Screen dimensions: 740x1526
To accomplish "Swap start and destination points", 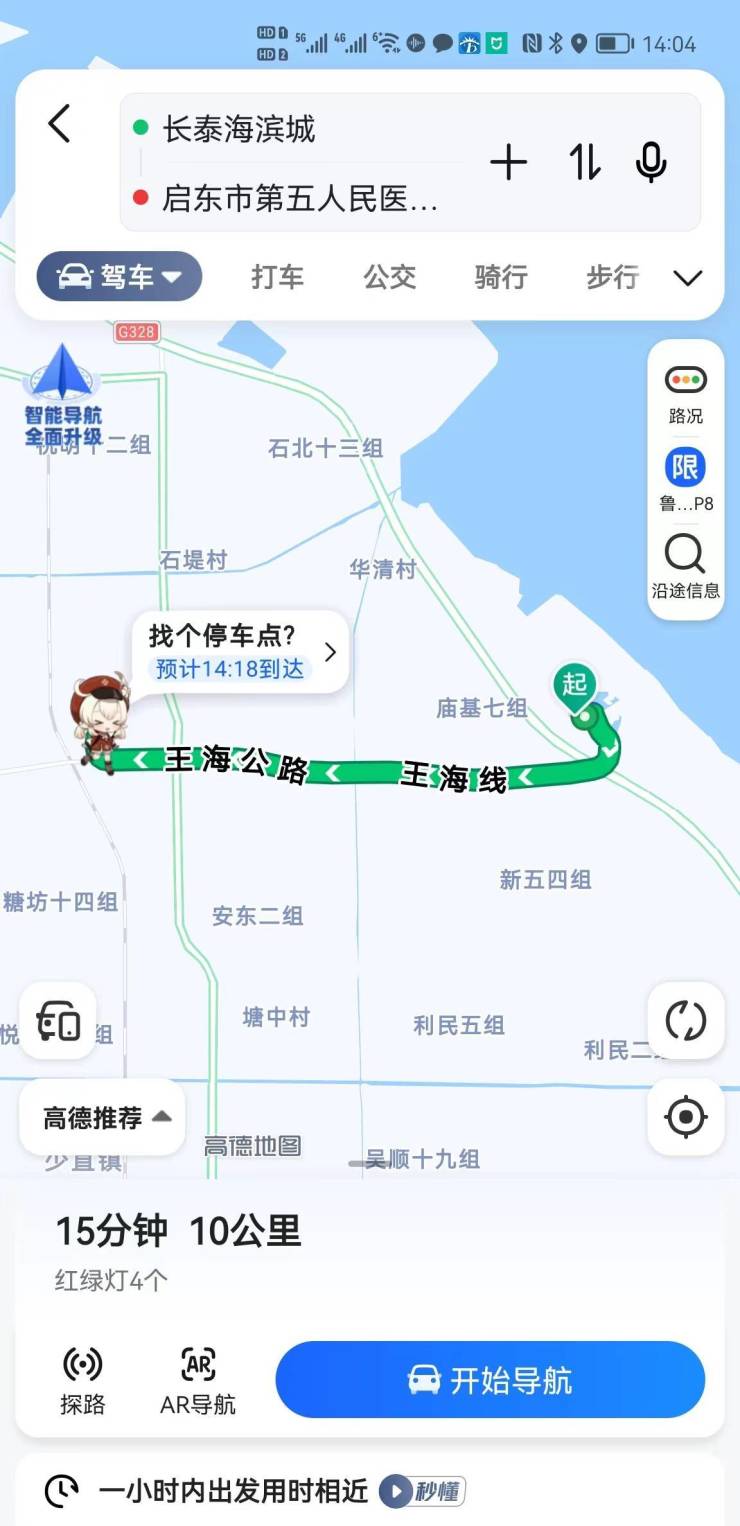I will [585, 162].
